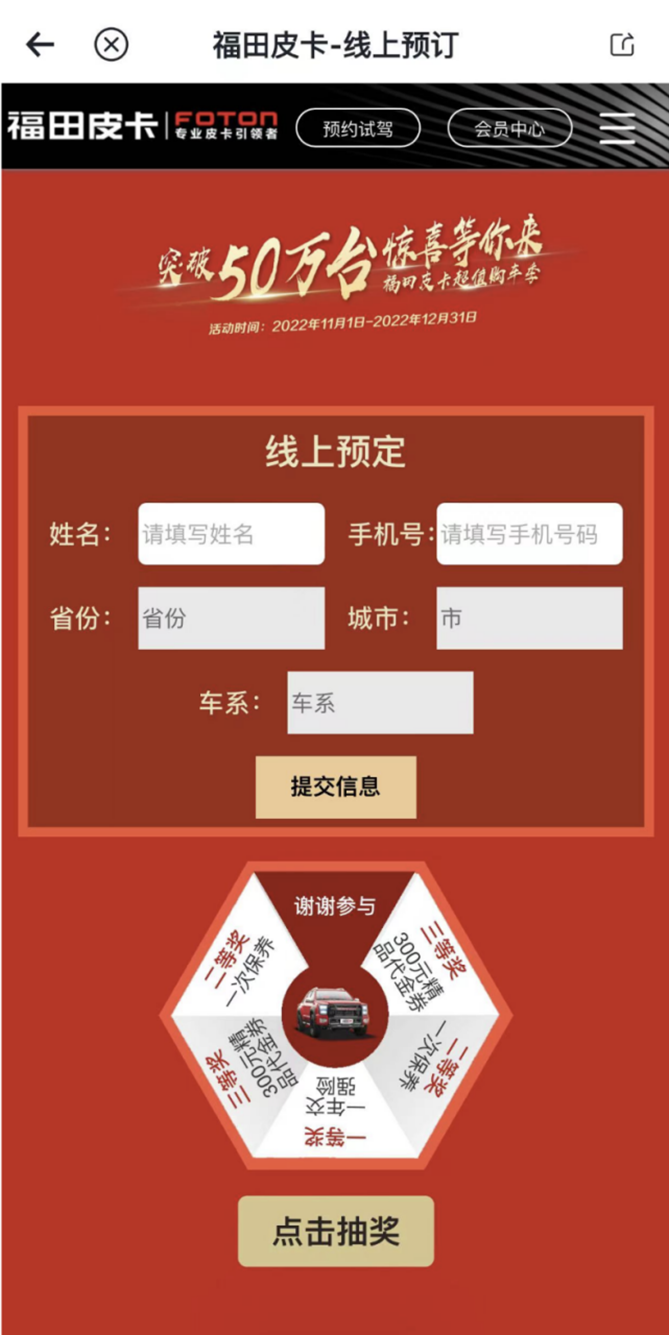Select a 车系 from the dropdown
Image resolution: width=669 pixels, height=1335 pixels.
coord(380,703)
